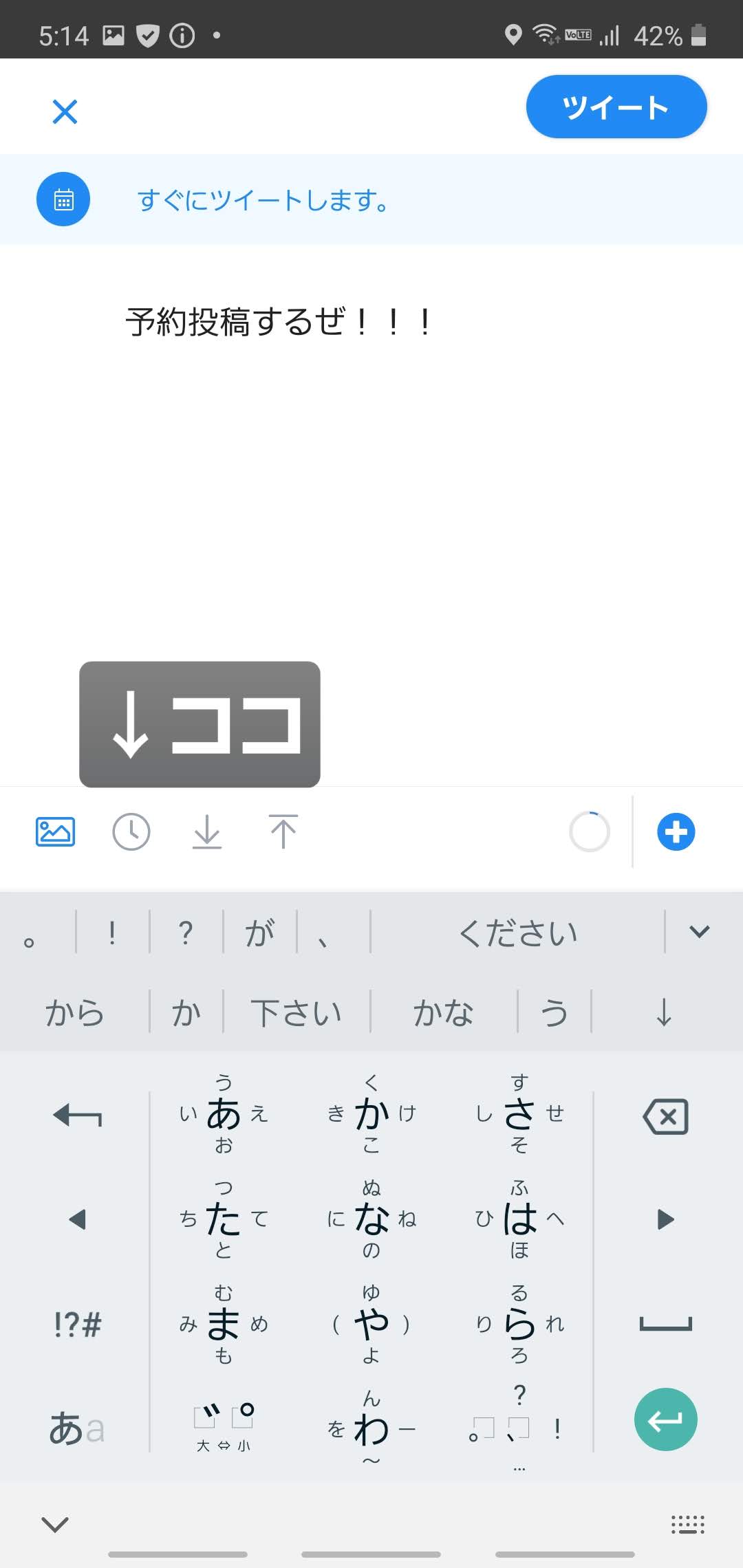Close the tweet composer with the X
The image size is (743, 1568).
(x=65, y=111)
